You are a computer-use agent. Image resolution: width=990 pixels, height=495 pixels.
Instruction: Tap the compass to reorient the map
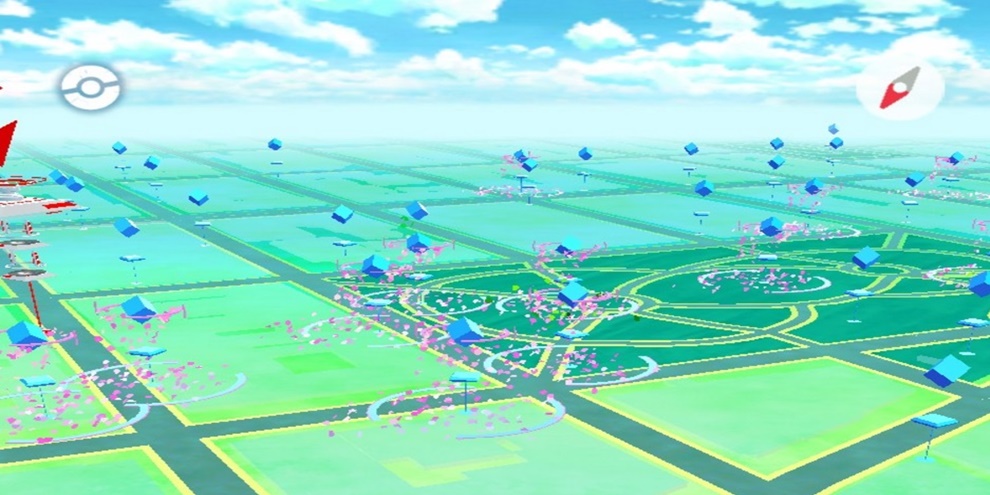click(900, 89)
